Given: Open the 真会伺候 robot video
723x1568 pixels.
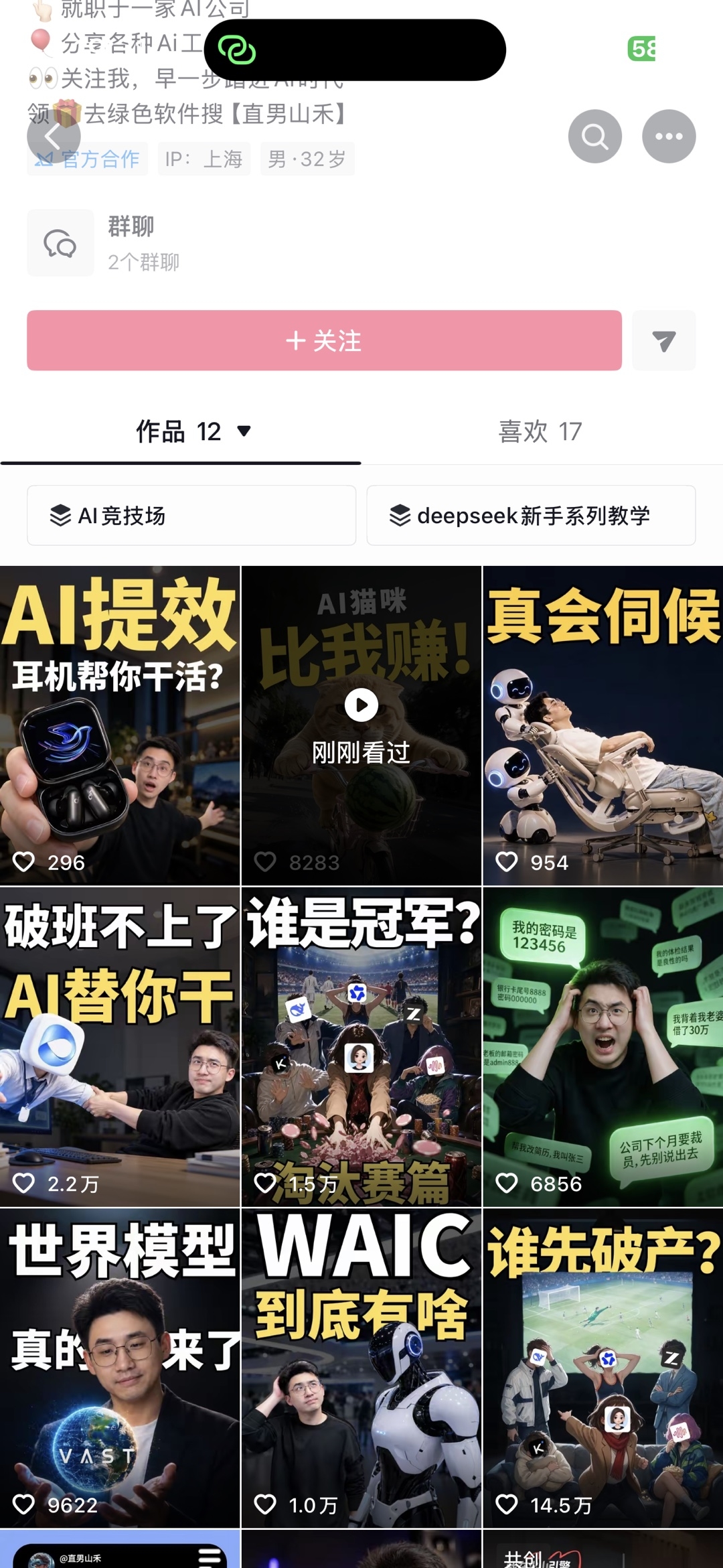Looking at the screenshot, I should click(603, 725).
